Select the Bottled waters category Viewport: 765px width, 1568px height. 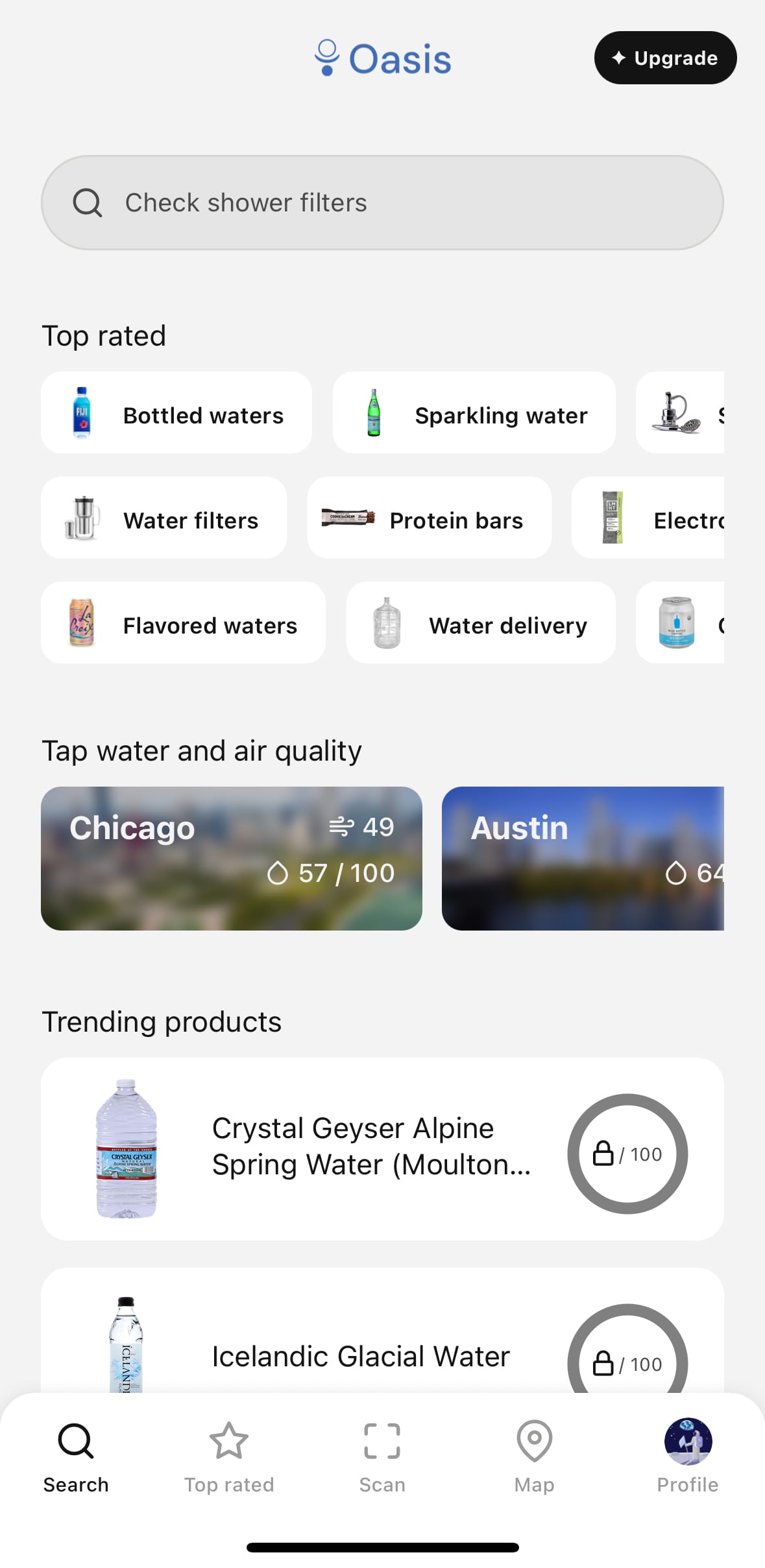pyautogui.click(x=176, y=413)
